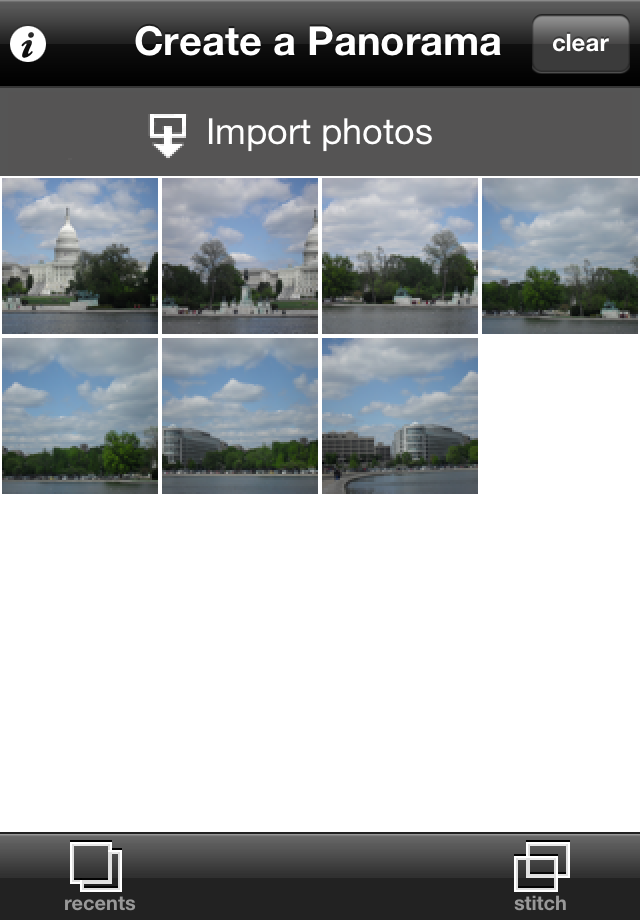Import photos into the panorama
Image resolution: width=640 pixels, height=920 pixels.
click(291, 133)
